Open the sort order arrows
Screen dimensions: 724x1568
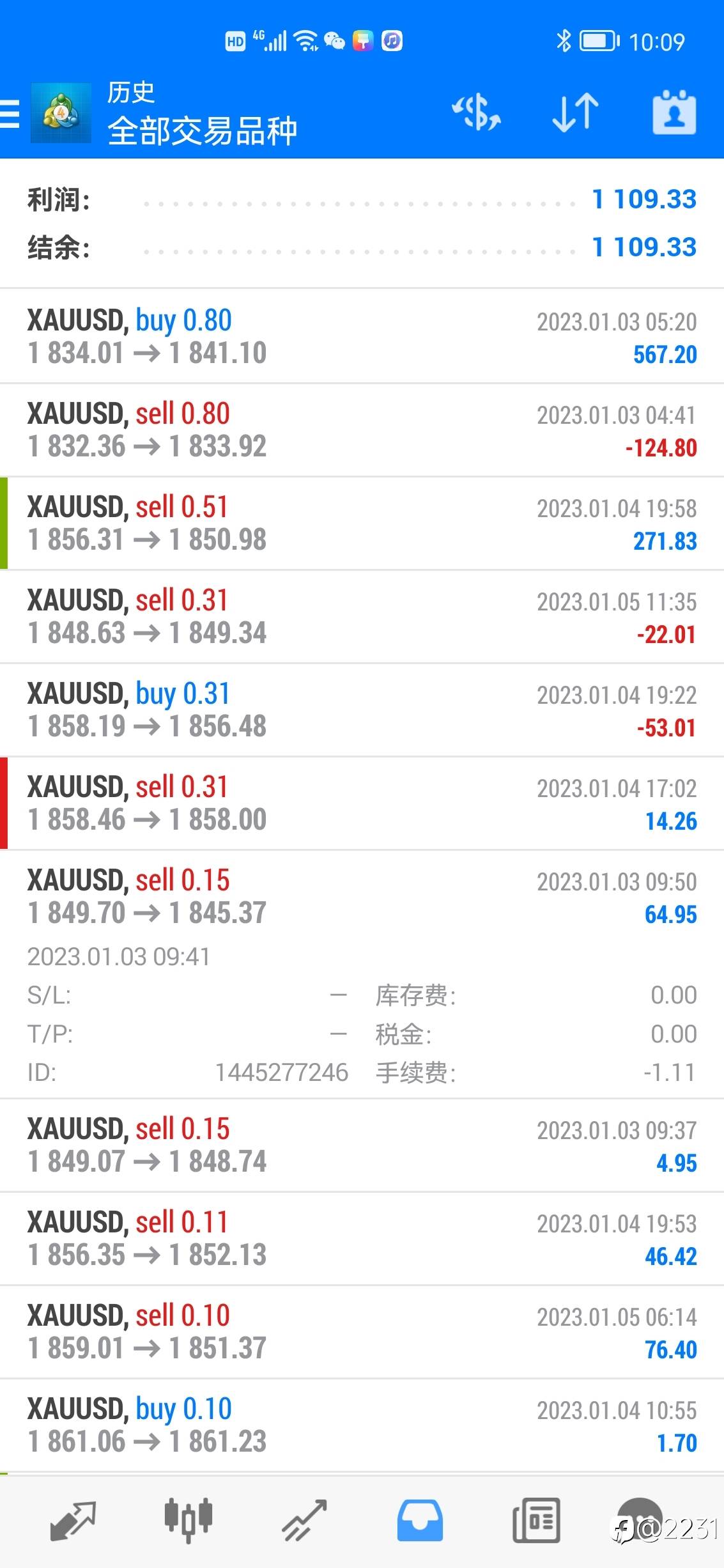pyautogui.click(x=575, y=113)
